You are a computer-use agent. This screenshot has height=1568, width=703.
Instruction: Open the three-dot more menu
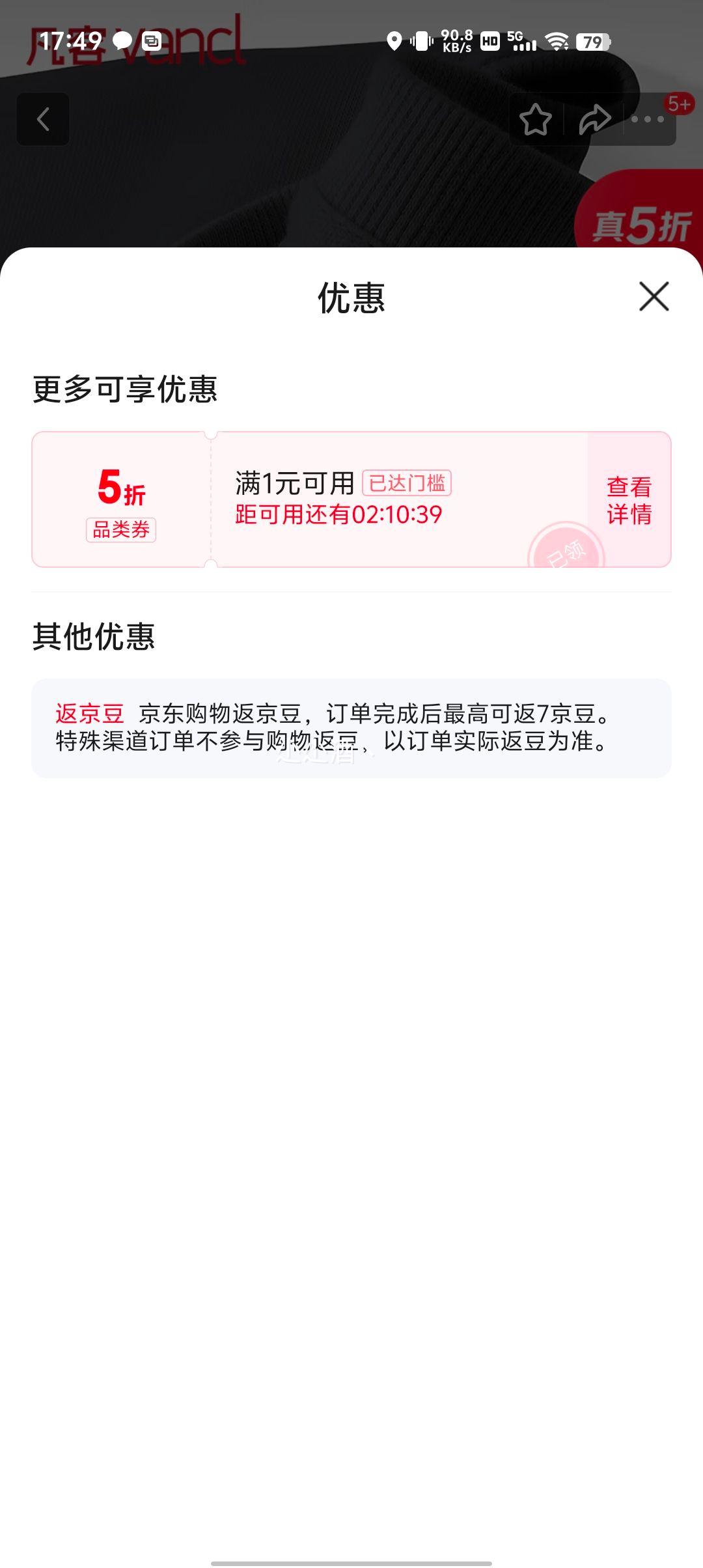(x=648, y=120)
